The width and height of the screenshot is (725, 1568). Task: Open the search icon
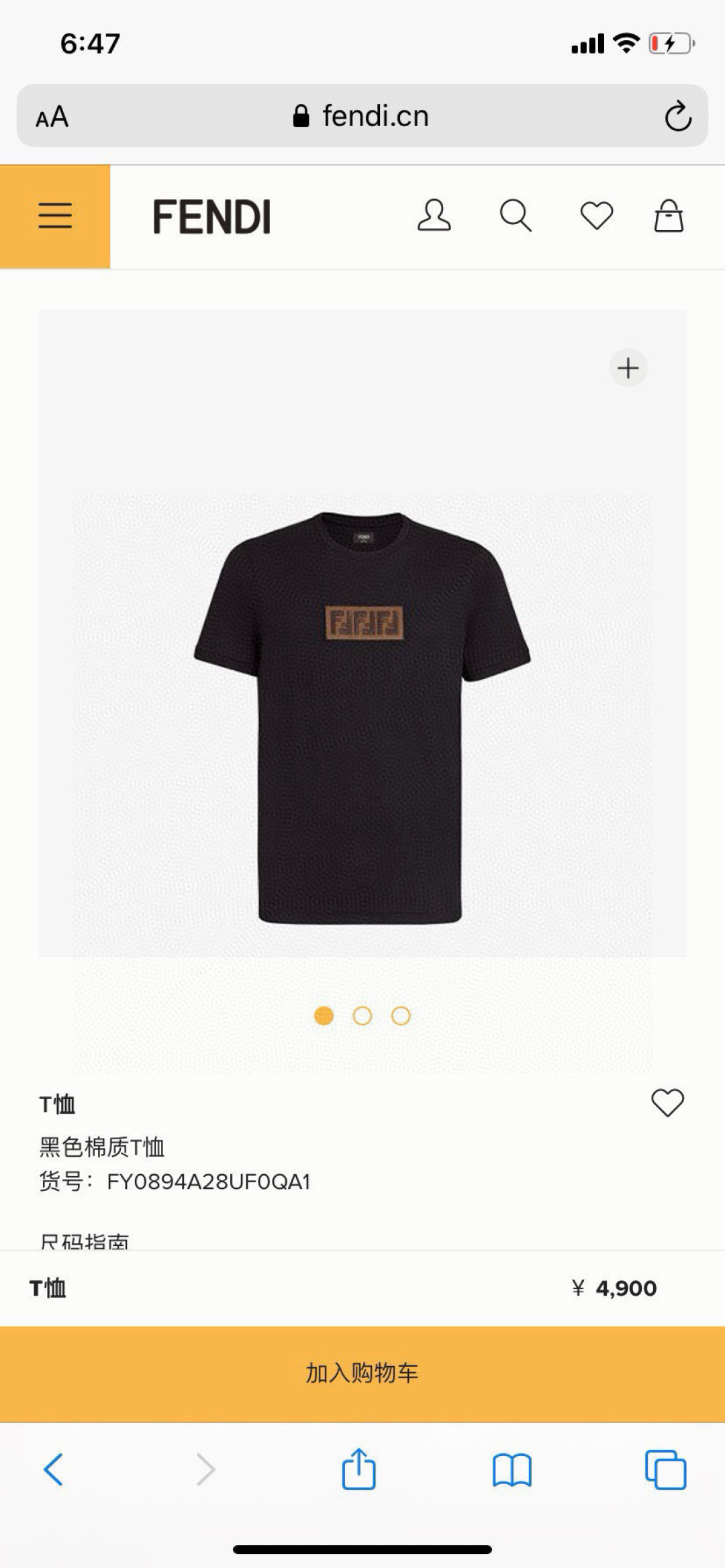click(516, 216)
